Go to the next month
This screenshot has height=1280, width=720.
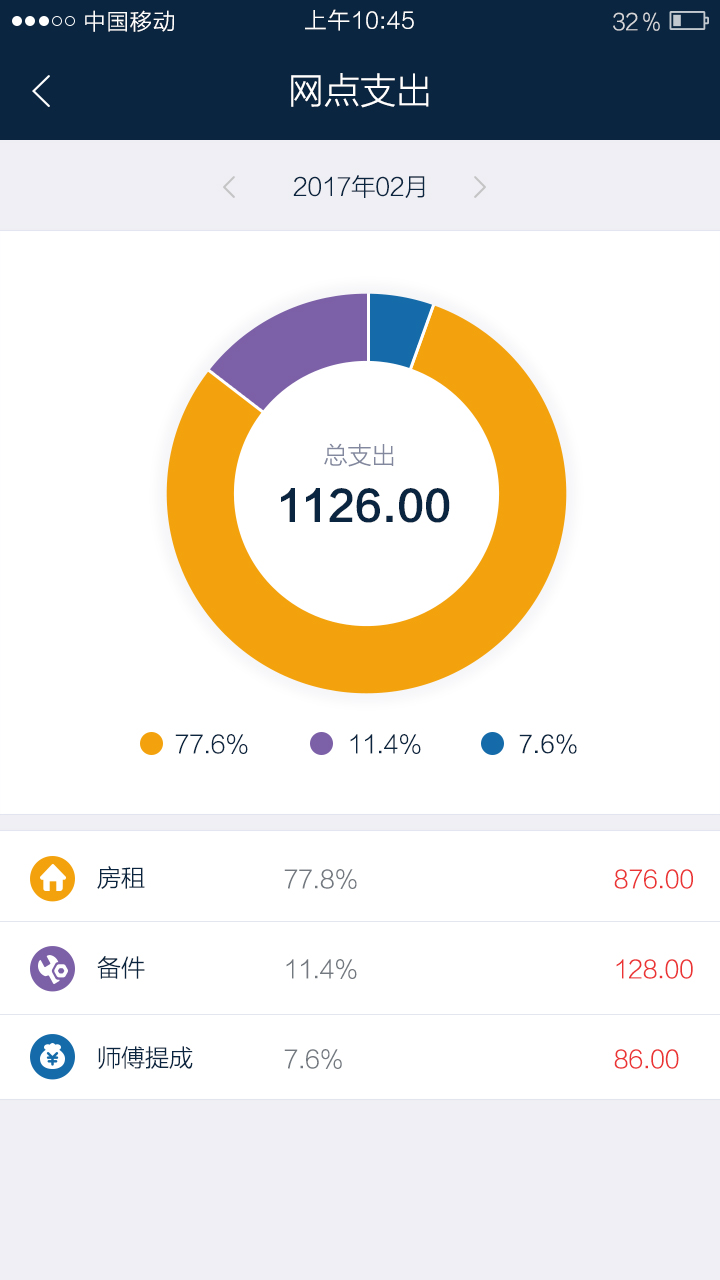click(480, 187)
